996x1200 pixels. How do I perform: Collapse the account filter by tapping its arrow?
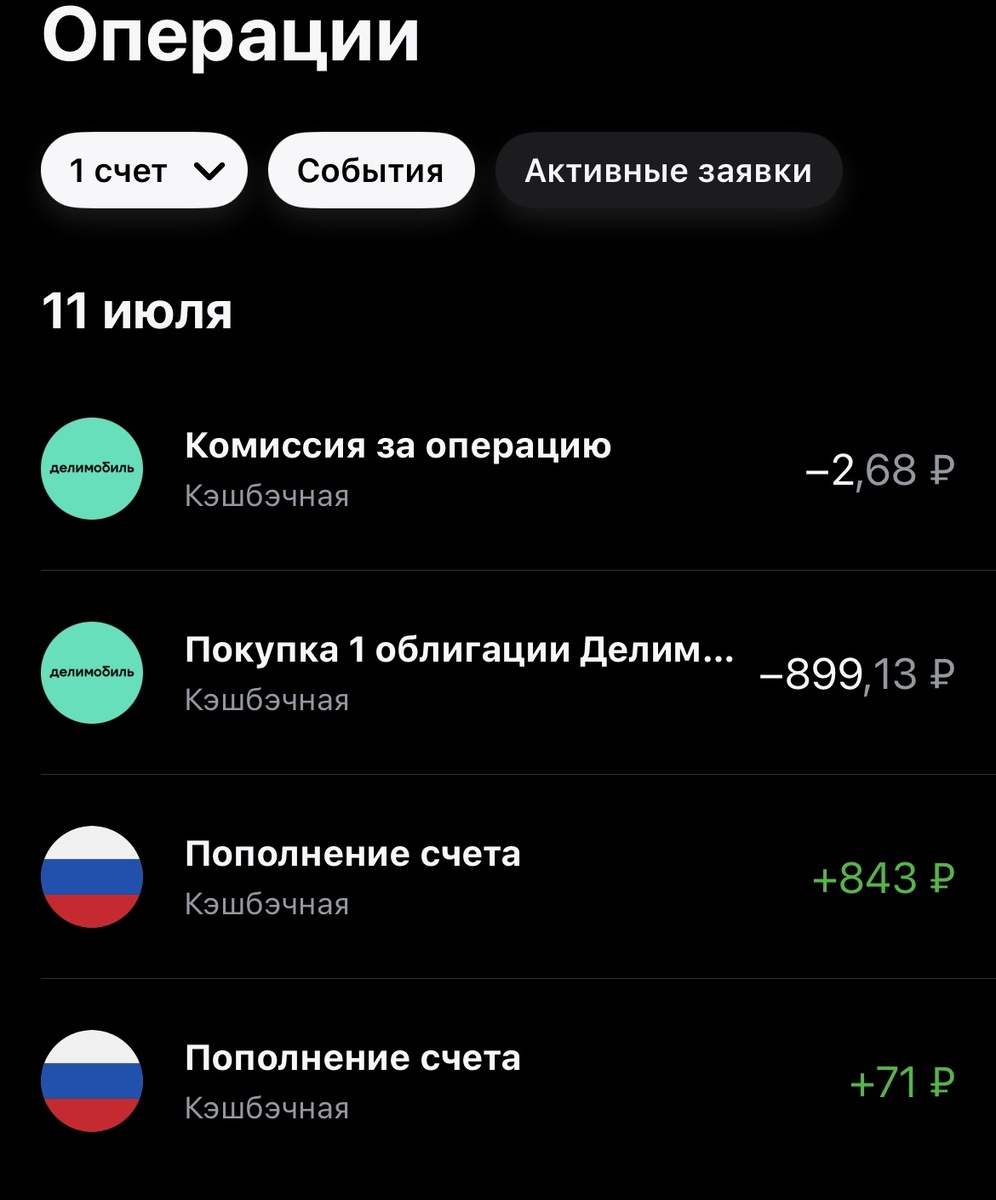click(x=210, y=170)
